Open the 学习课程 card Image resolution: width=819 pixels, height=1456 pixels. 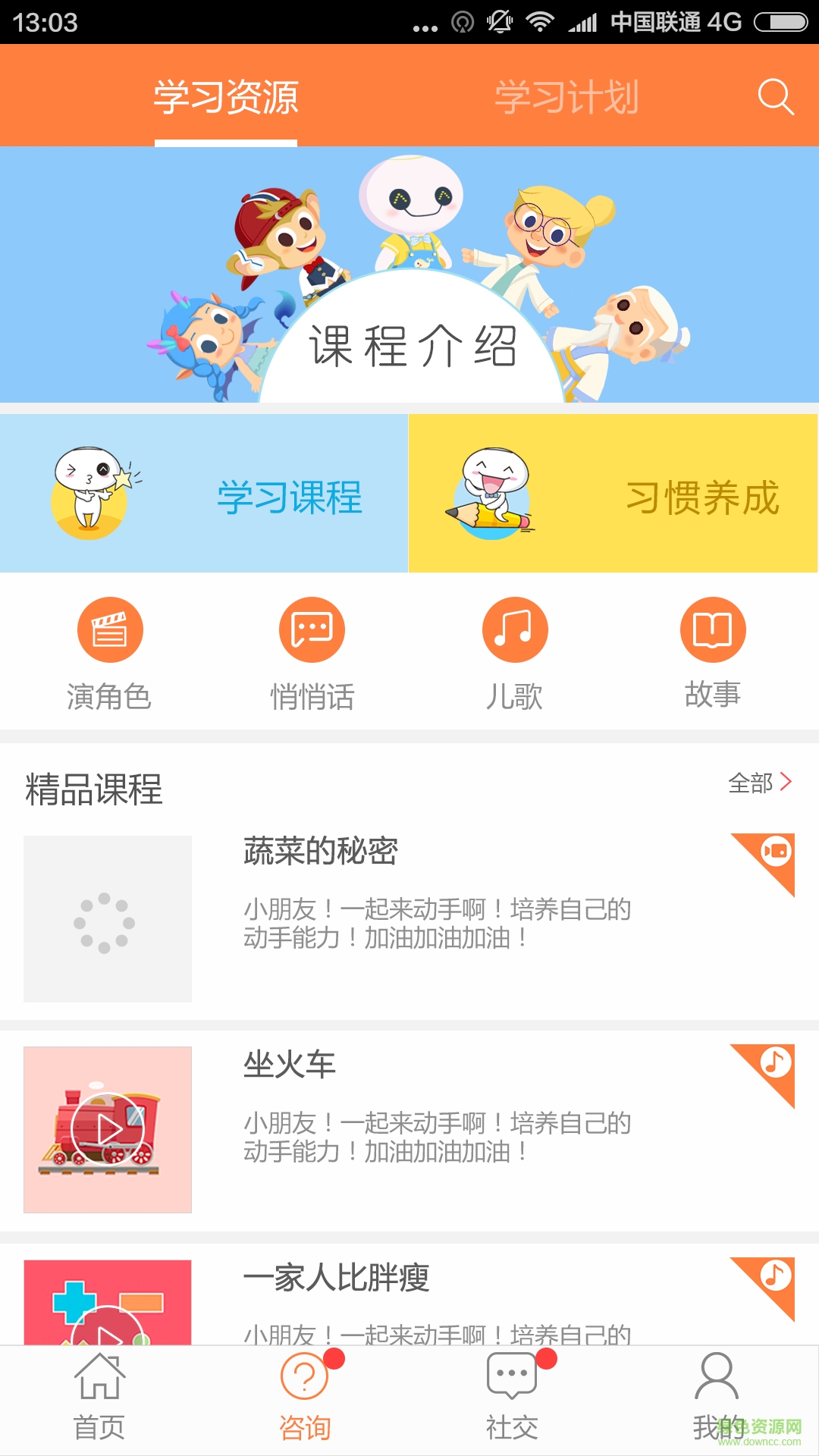click(205, 493)
